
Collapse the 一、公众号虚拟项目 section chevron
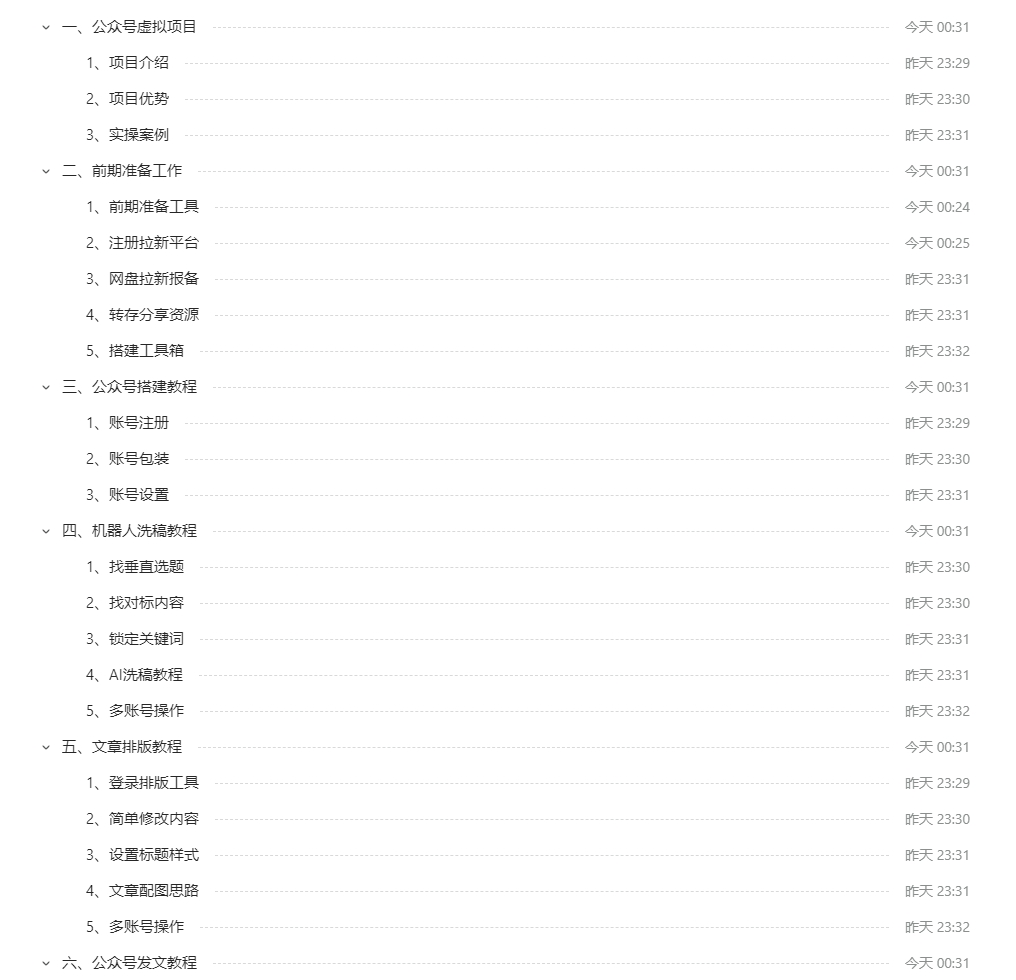tap(45, 27)
